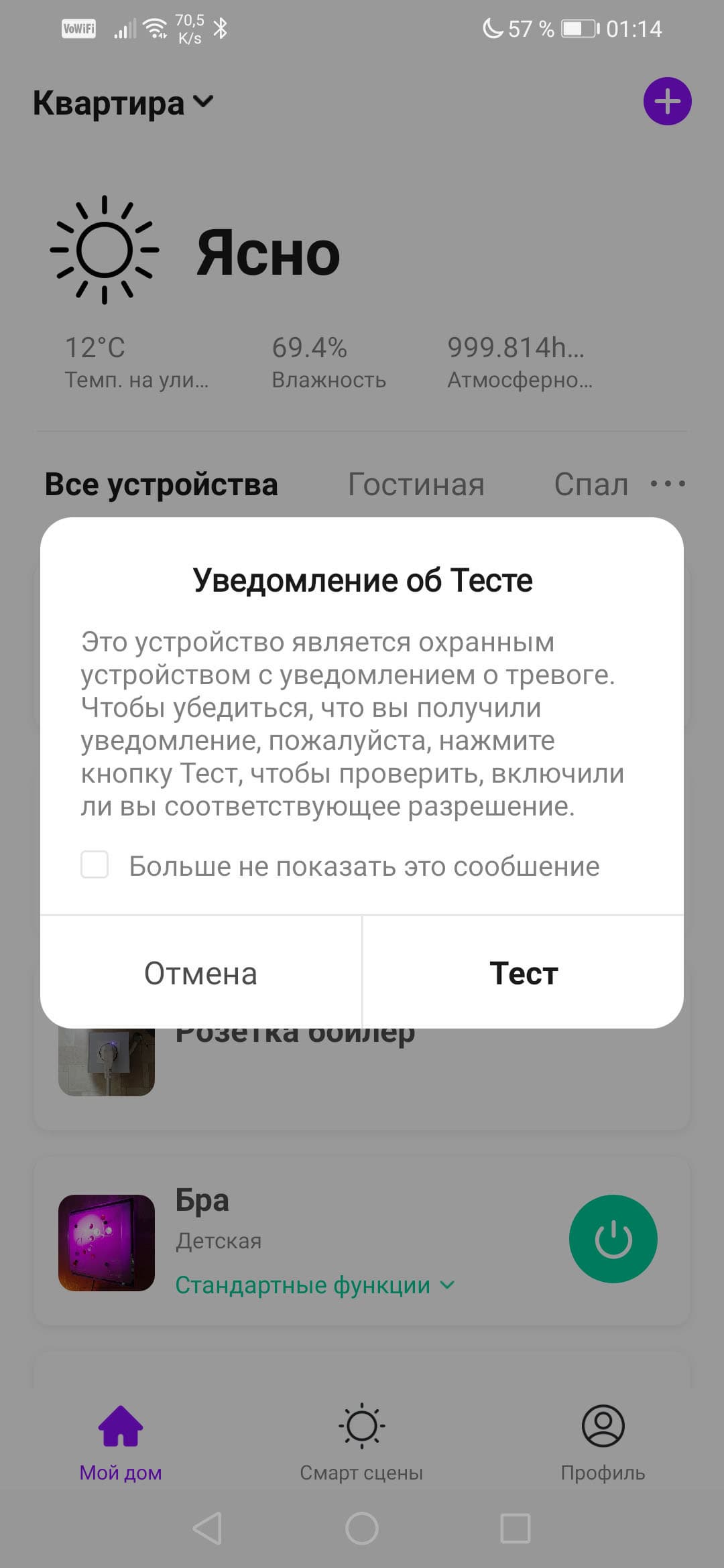This screenshot has width=724, height=1568.
Task: Tap the Тест button in the dialog
Action: [523, 973]
